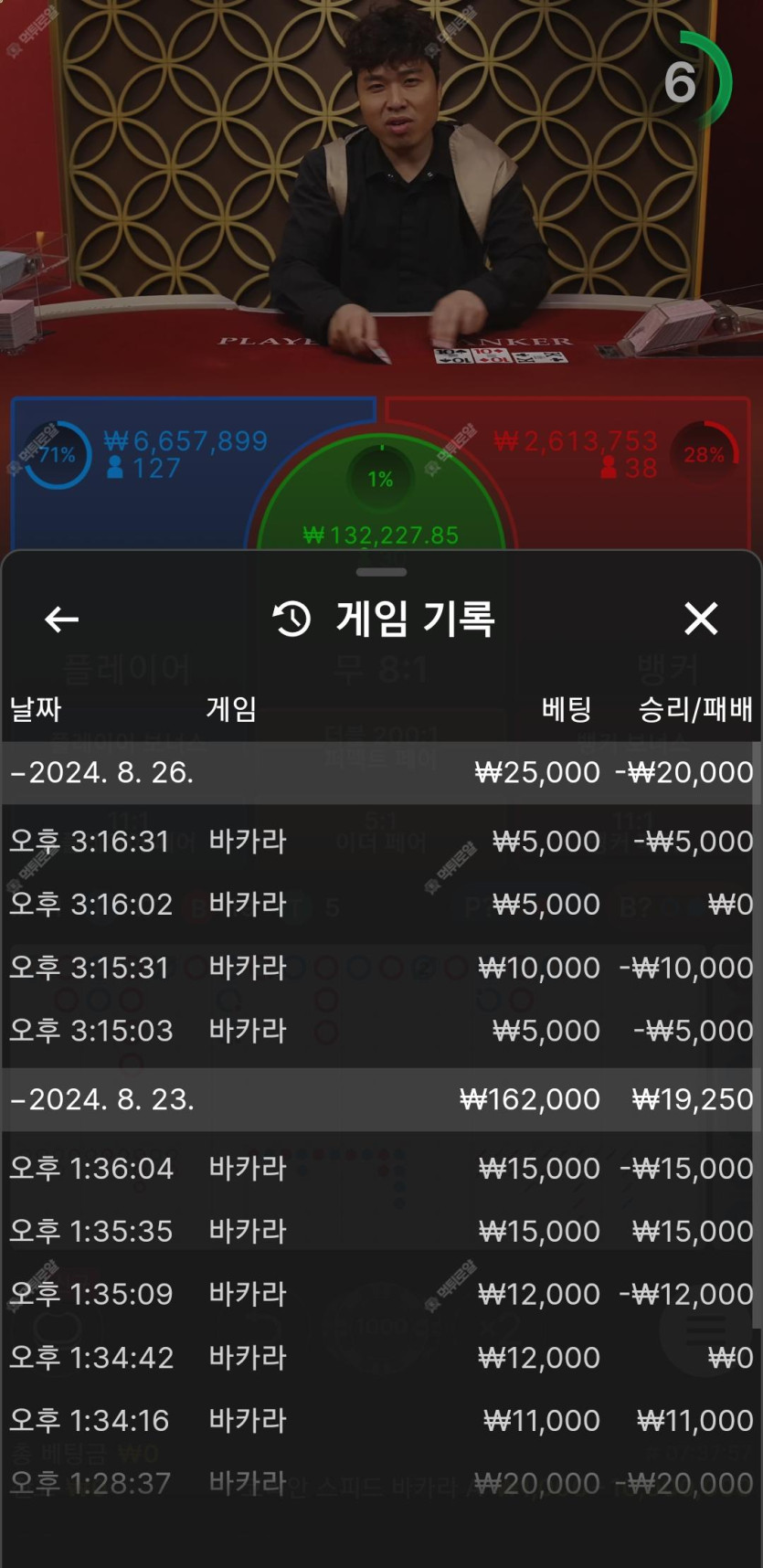Open the 오후 3:16:02 바카라 record
Image resolution: width=763 pixels, height=1568 pixels.
click(381, 904)
